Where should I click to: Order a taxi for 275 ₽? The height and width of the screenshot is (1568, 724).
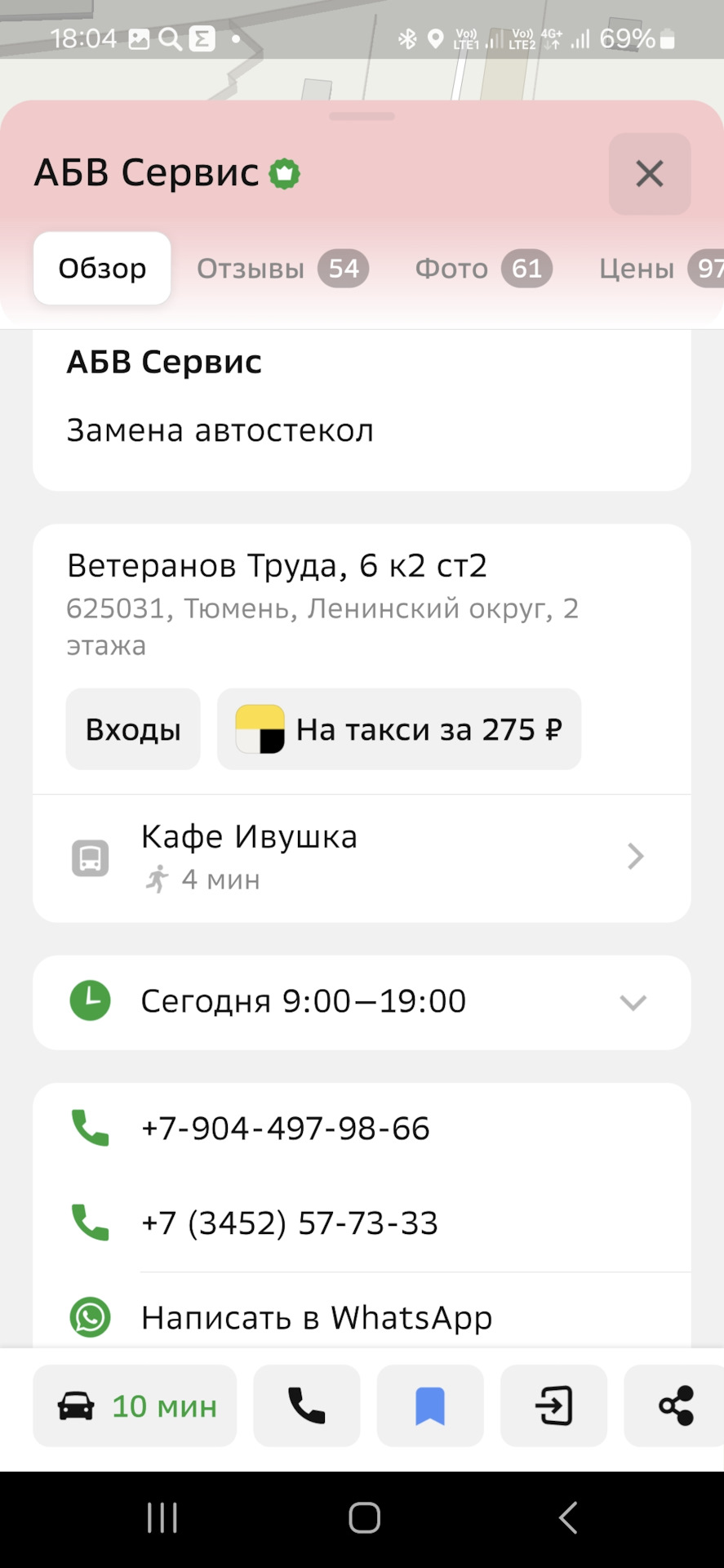point(399,729)
